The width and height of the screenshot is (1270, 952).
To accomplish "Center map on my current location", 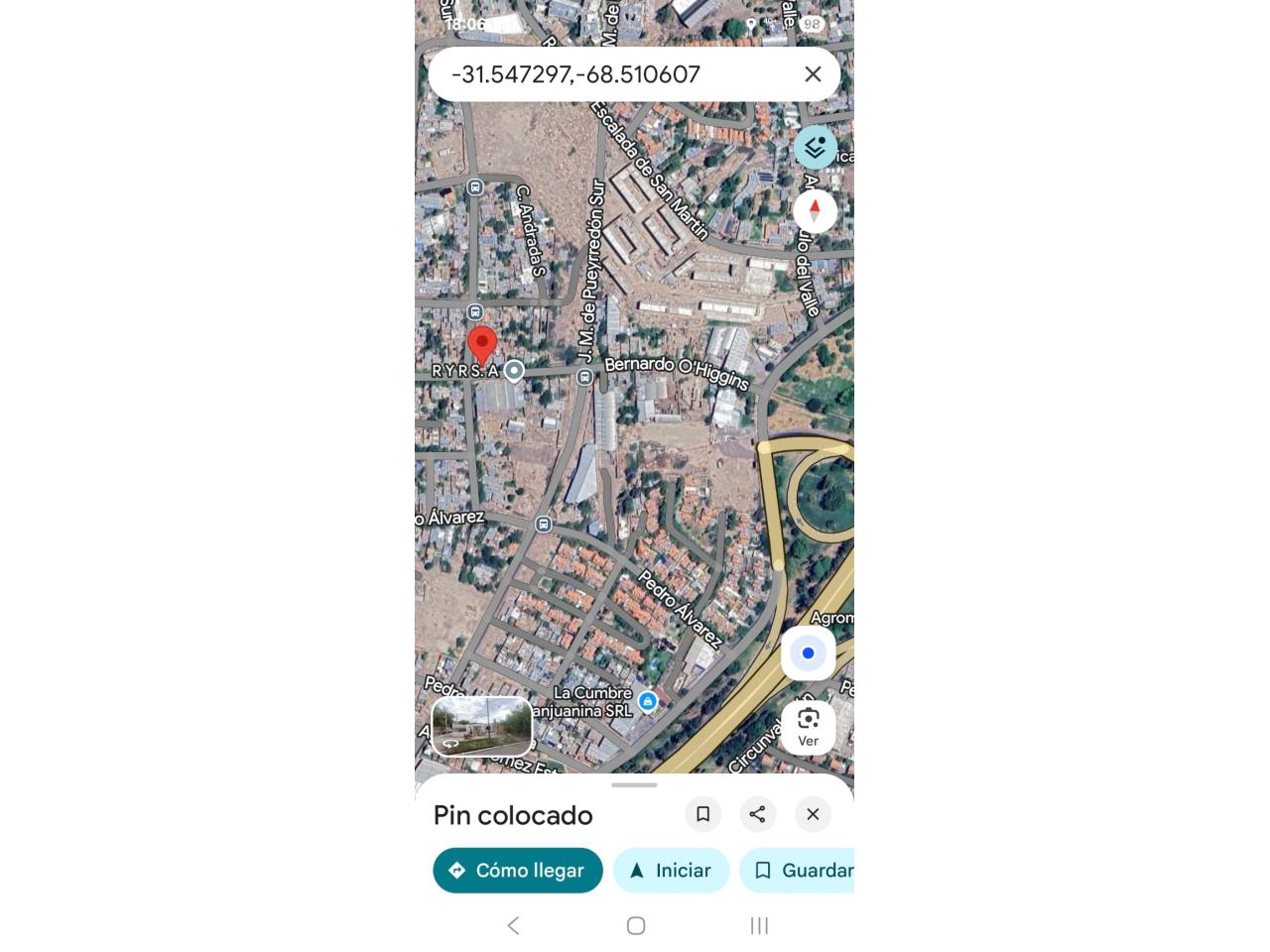I will 808,653.
